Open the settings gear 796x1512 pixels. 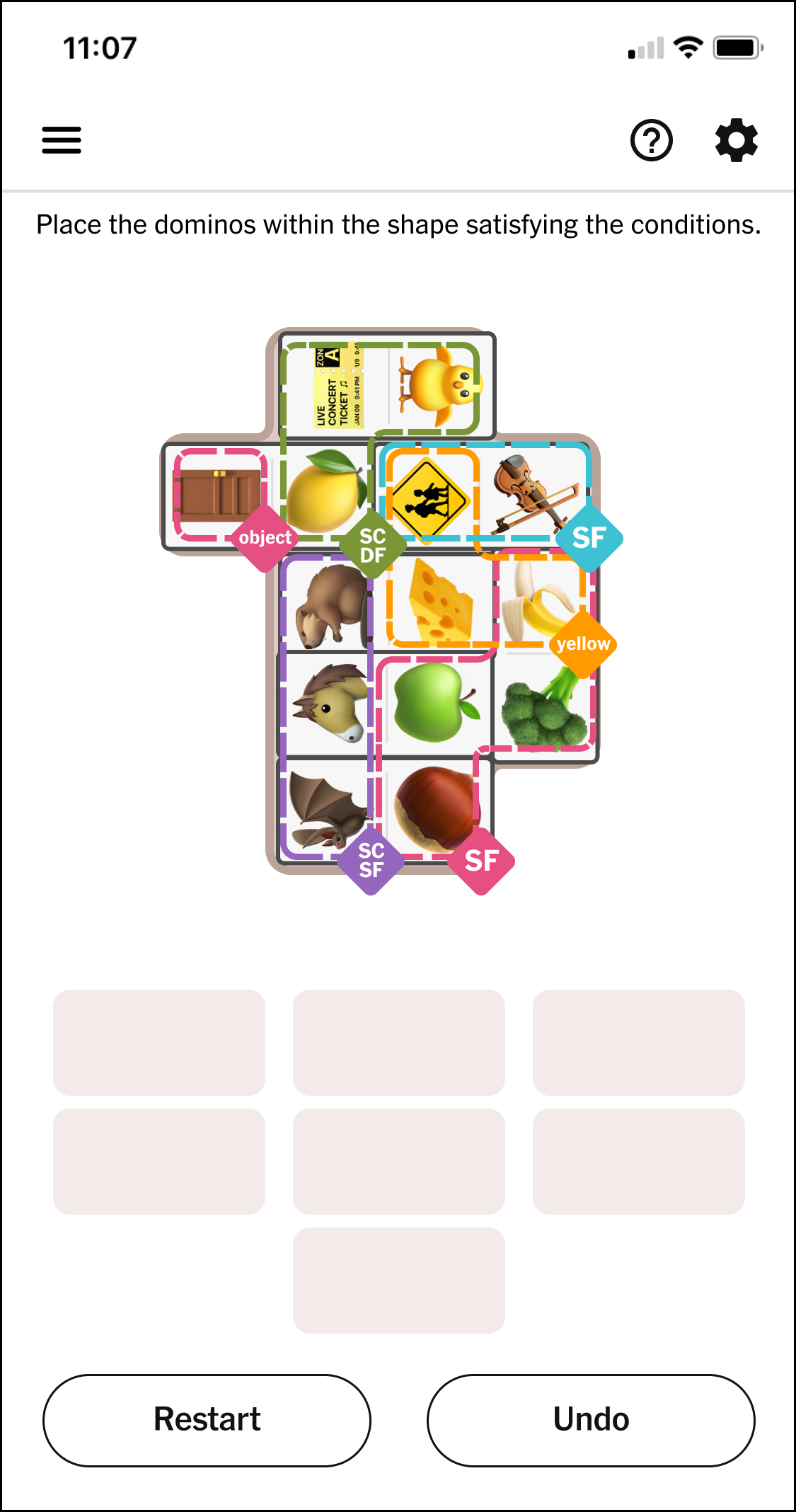pos(736,140)
